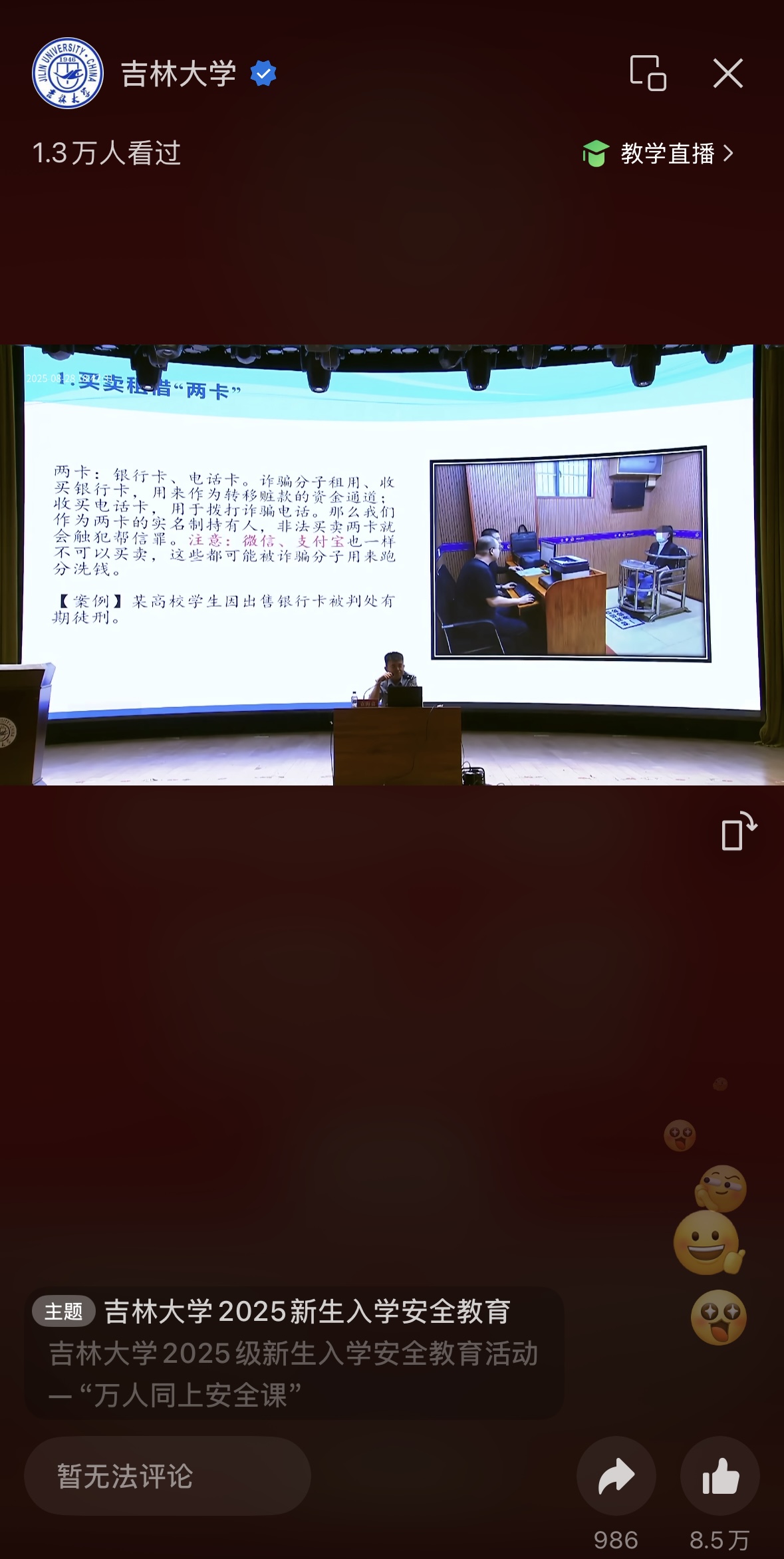Open 吉林大学 channel avatar
The height and width of the screenshot is (1559, 784).
pyautogui.click(x=67, y=73)
